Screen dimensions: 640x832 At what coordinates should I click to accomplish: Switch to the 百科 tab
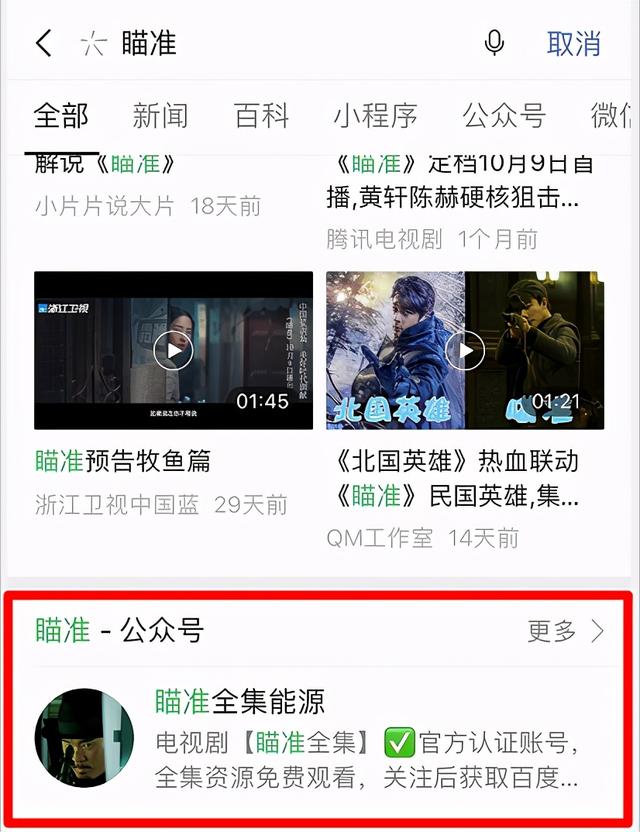tap(261, 115)
